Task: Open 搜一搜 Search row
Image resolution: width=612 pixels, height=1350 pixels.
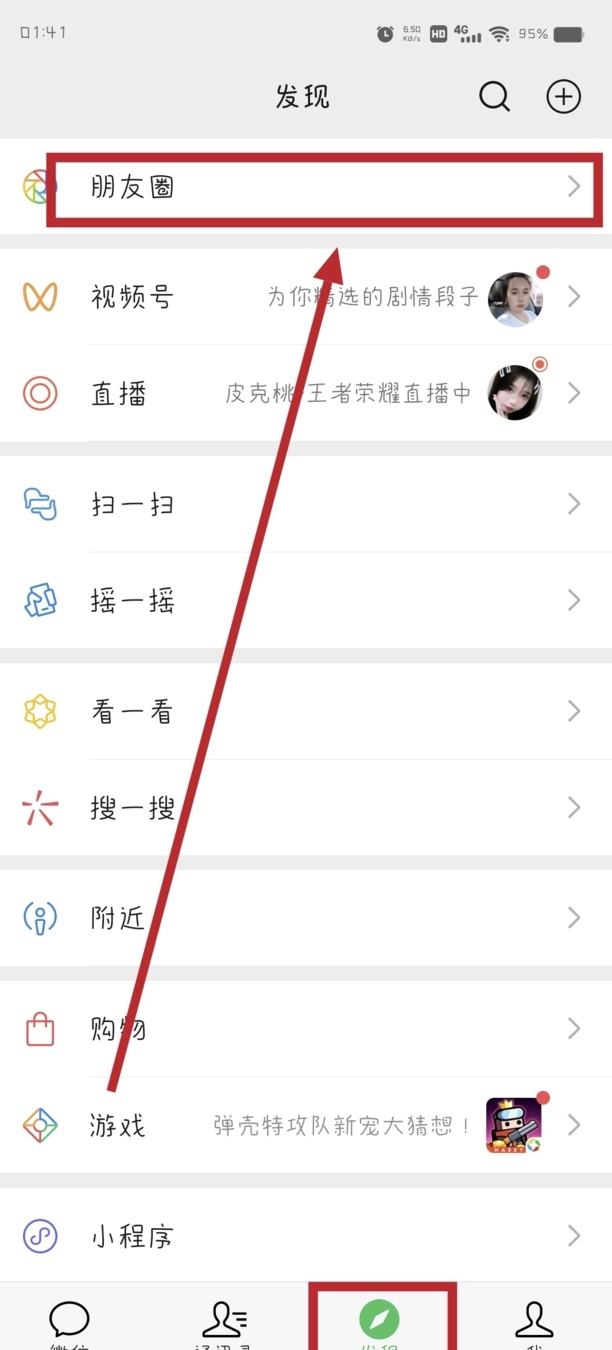Action: coord(306,807)
